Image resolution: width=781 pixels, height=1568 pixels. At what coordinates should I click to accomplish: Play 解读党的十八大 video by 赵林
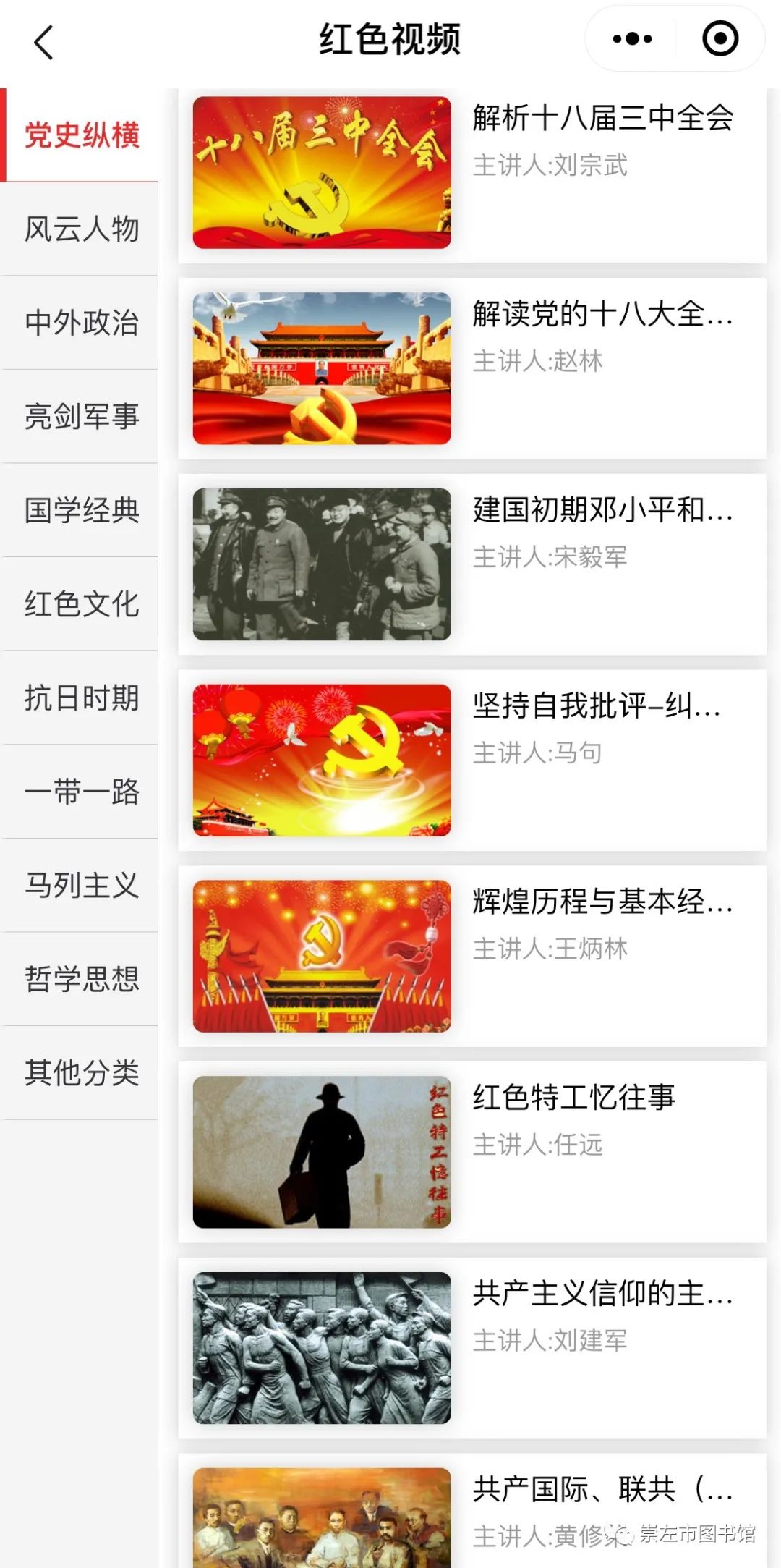[472, 368]
